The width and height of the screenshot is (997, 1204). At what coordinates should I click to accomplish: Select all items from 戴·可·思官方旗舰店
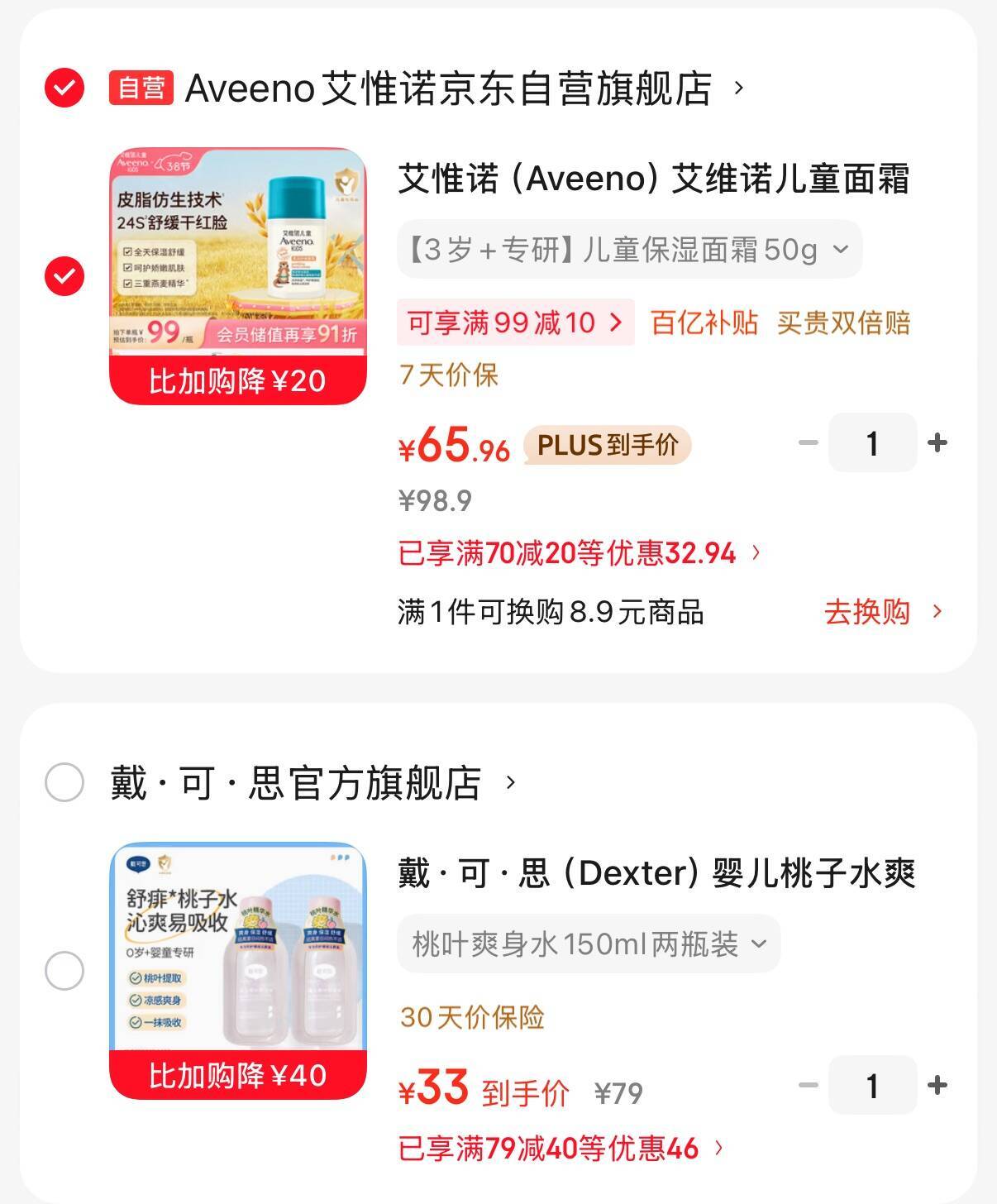pyautogui.click(x=64, y=782)
